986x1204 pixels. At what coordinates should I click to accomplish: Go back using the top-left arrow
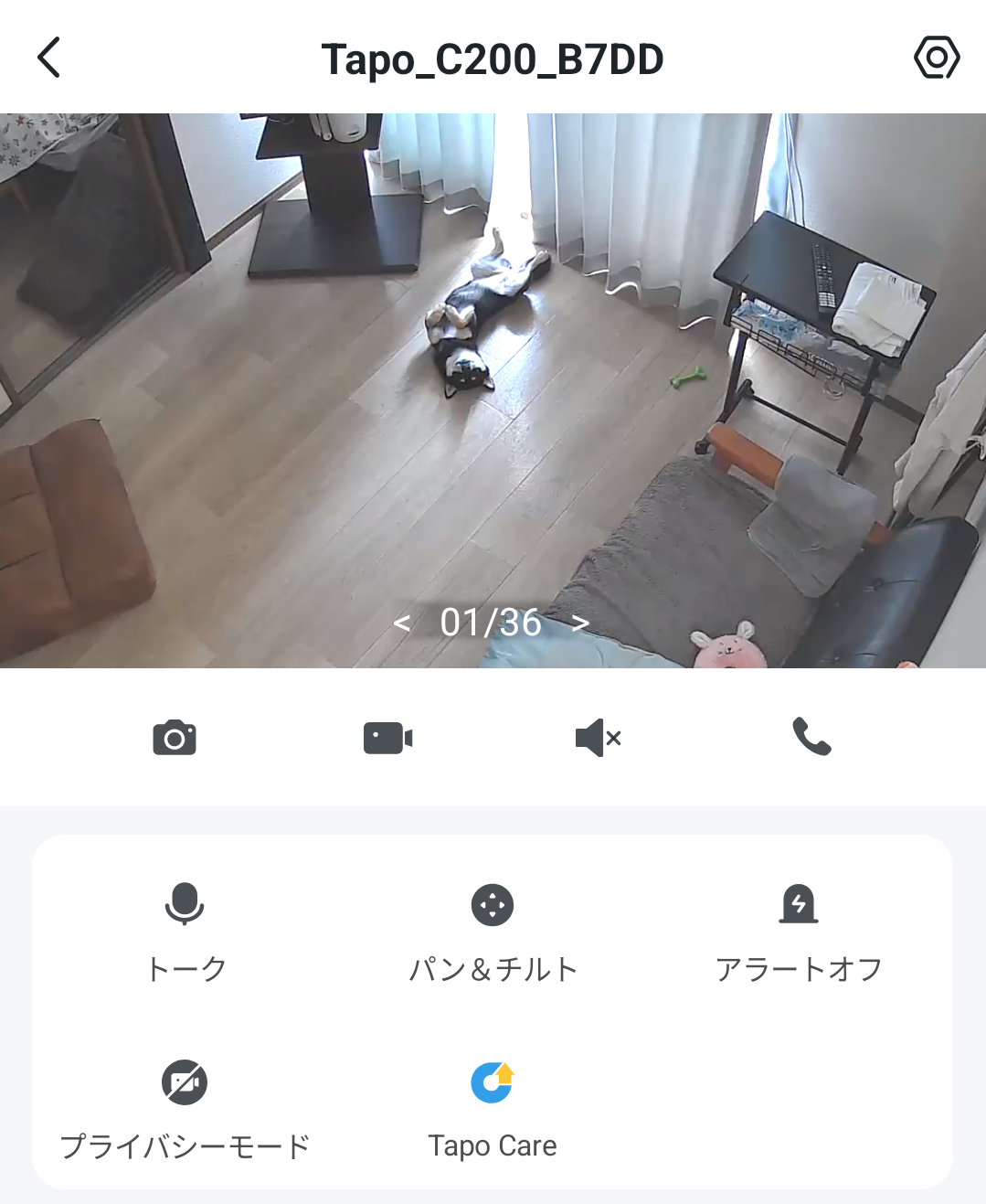(x=49, y=58)
